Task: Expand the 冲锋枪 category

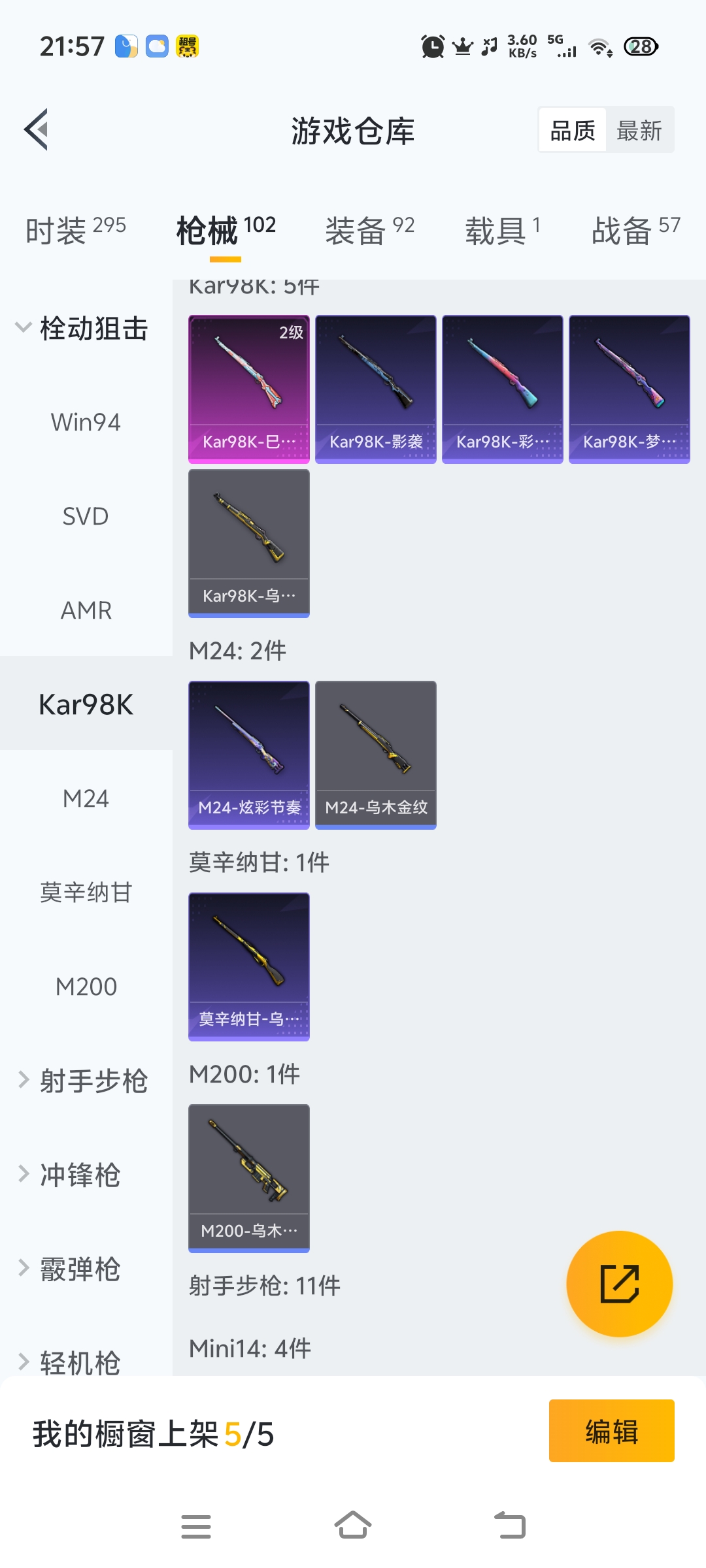Action: [72, 1175]
